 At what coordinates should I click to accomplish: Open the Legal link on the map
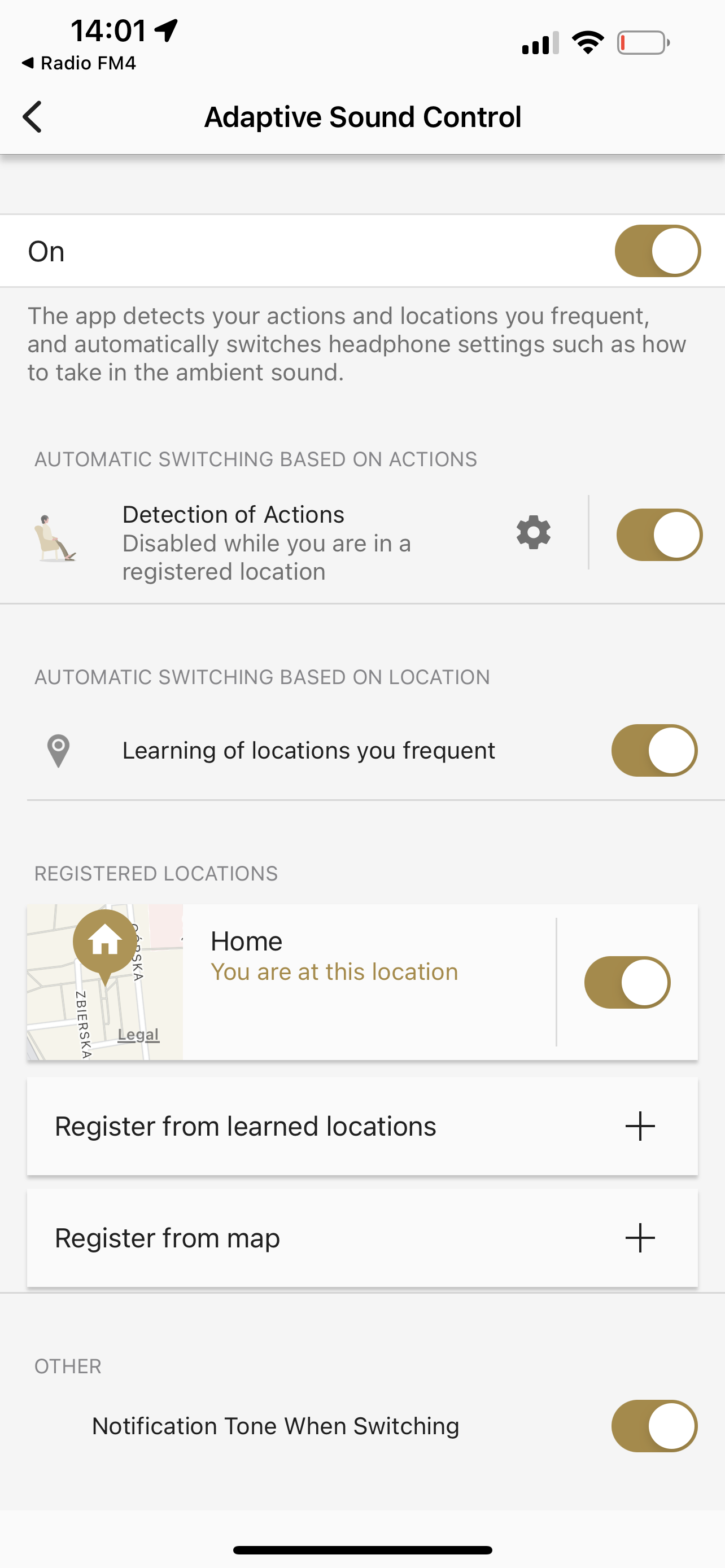point(138,1034)
